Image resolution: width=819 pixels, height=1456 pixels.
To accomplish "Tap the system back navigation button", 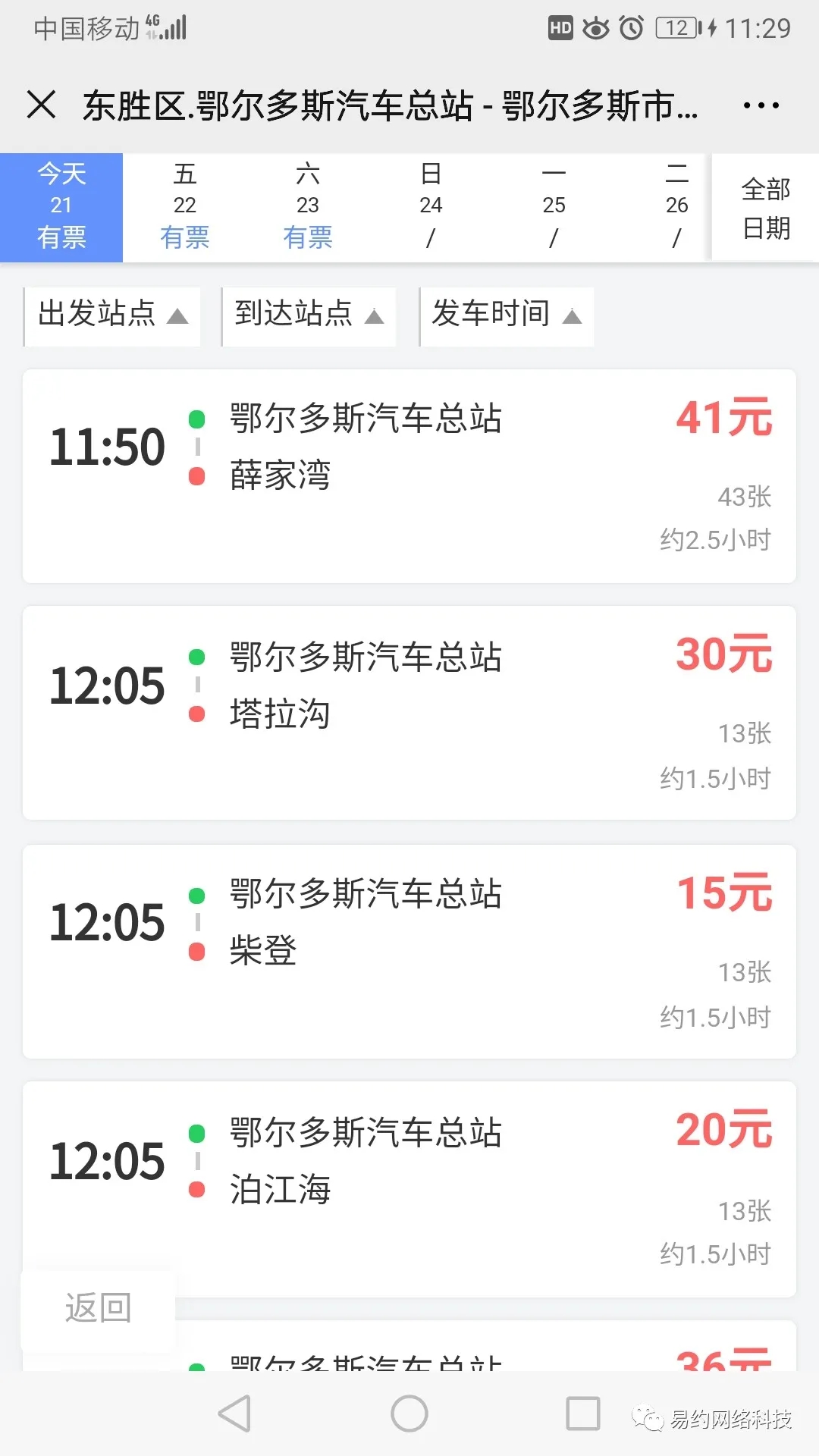I will [x=235, y=1414].
